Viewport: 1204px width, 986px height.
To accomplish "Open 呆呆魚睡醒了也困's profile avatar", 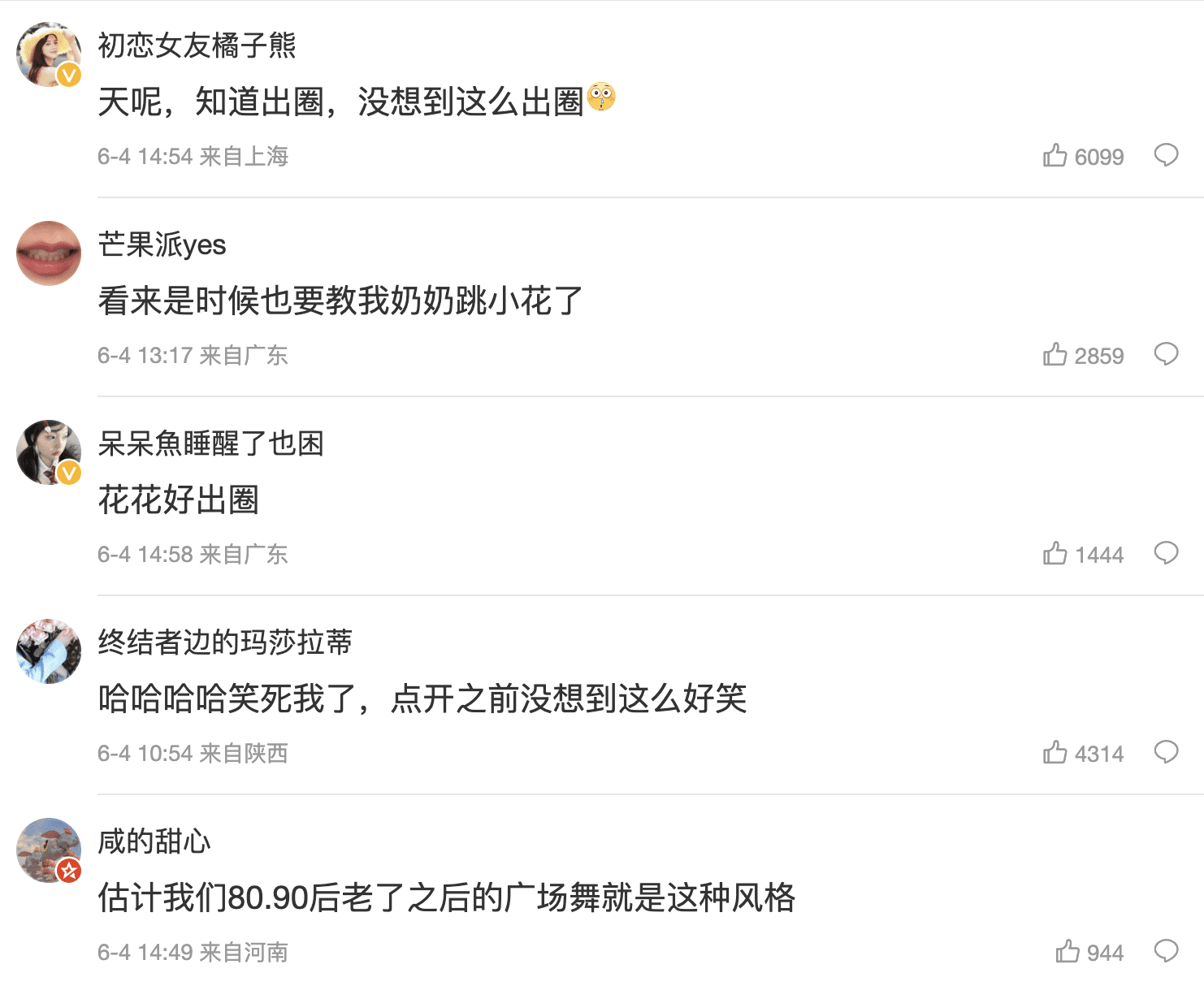I will 49,452.
